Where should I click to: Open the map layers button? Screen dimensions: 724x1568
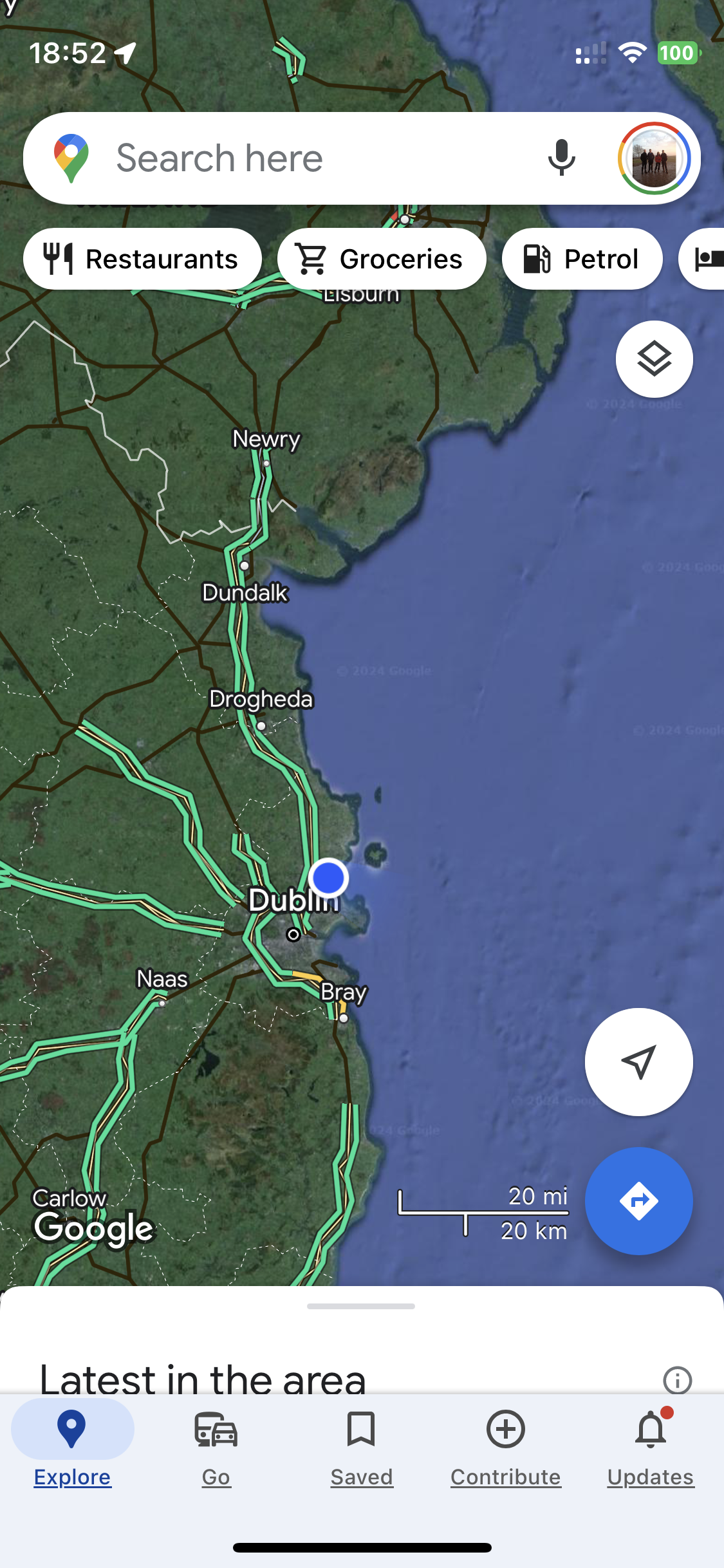click(x=654, y=359)
